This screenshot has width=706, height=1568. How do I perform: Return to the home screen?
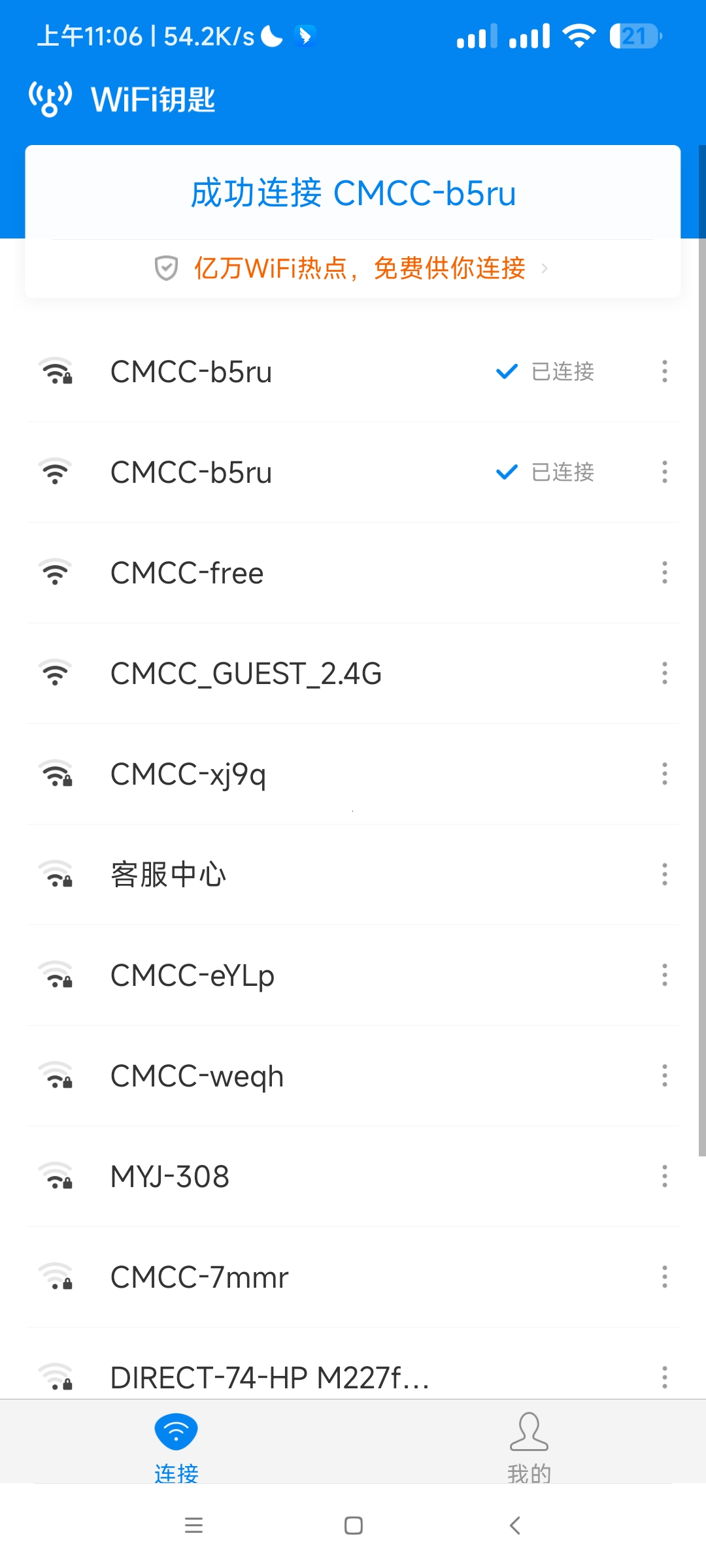coord(353,1526)
